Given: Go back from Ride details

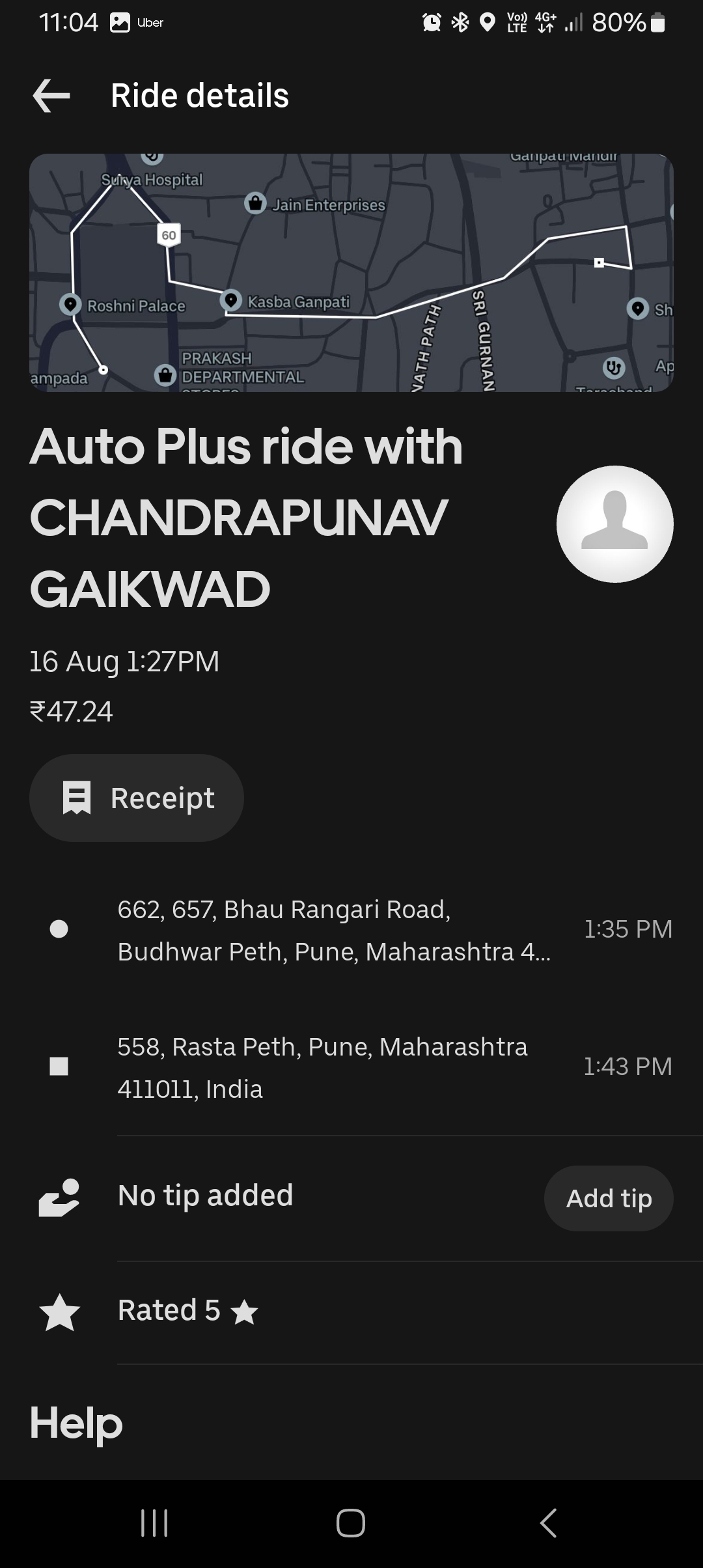Looking at the screenshot, I should 51,96.
